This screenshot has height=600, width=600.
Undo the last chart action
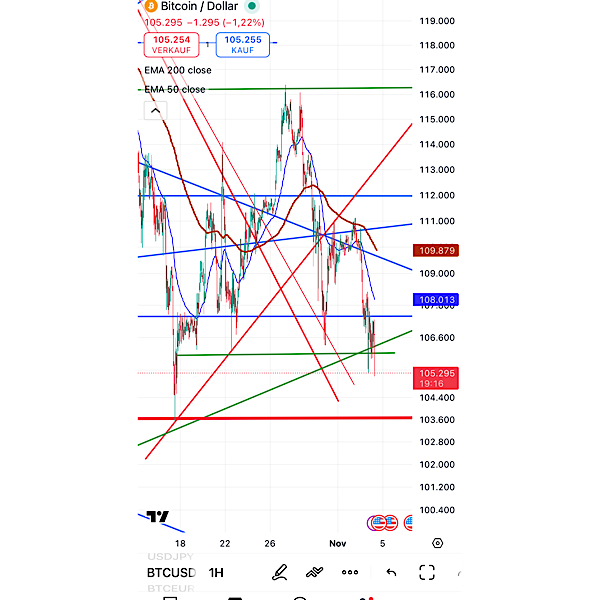click(392, 573)
